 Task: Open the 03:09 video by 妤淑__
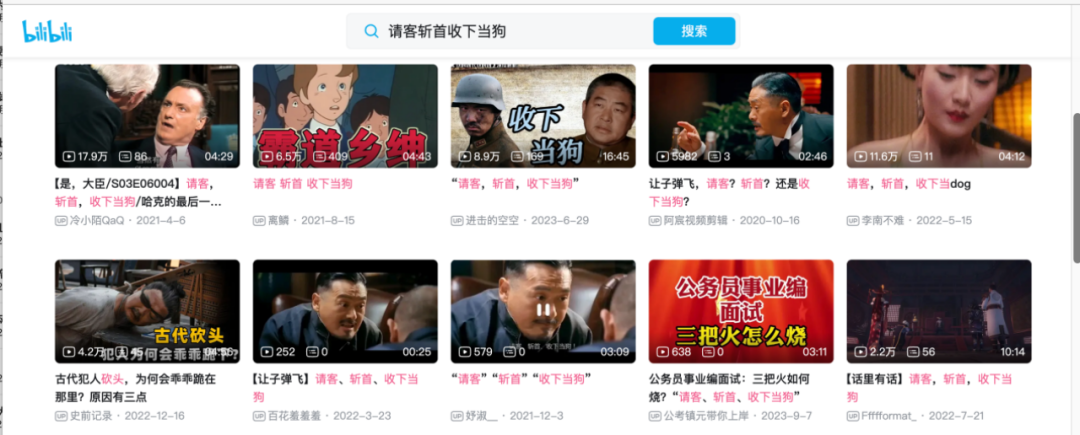pos(543,311)
